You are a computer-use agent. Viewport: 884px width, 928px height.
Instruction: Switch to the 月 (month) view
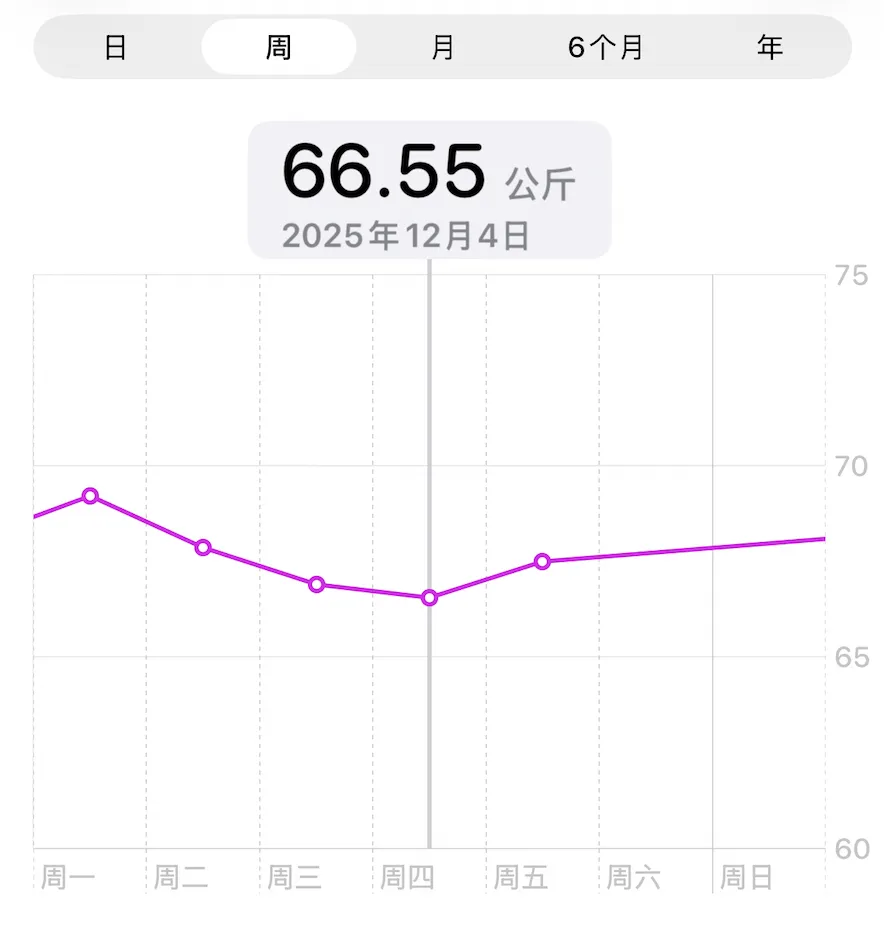tap(443, 47)
